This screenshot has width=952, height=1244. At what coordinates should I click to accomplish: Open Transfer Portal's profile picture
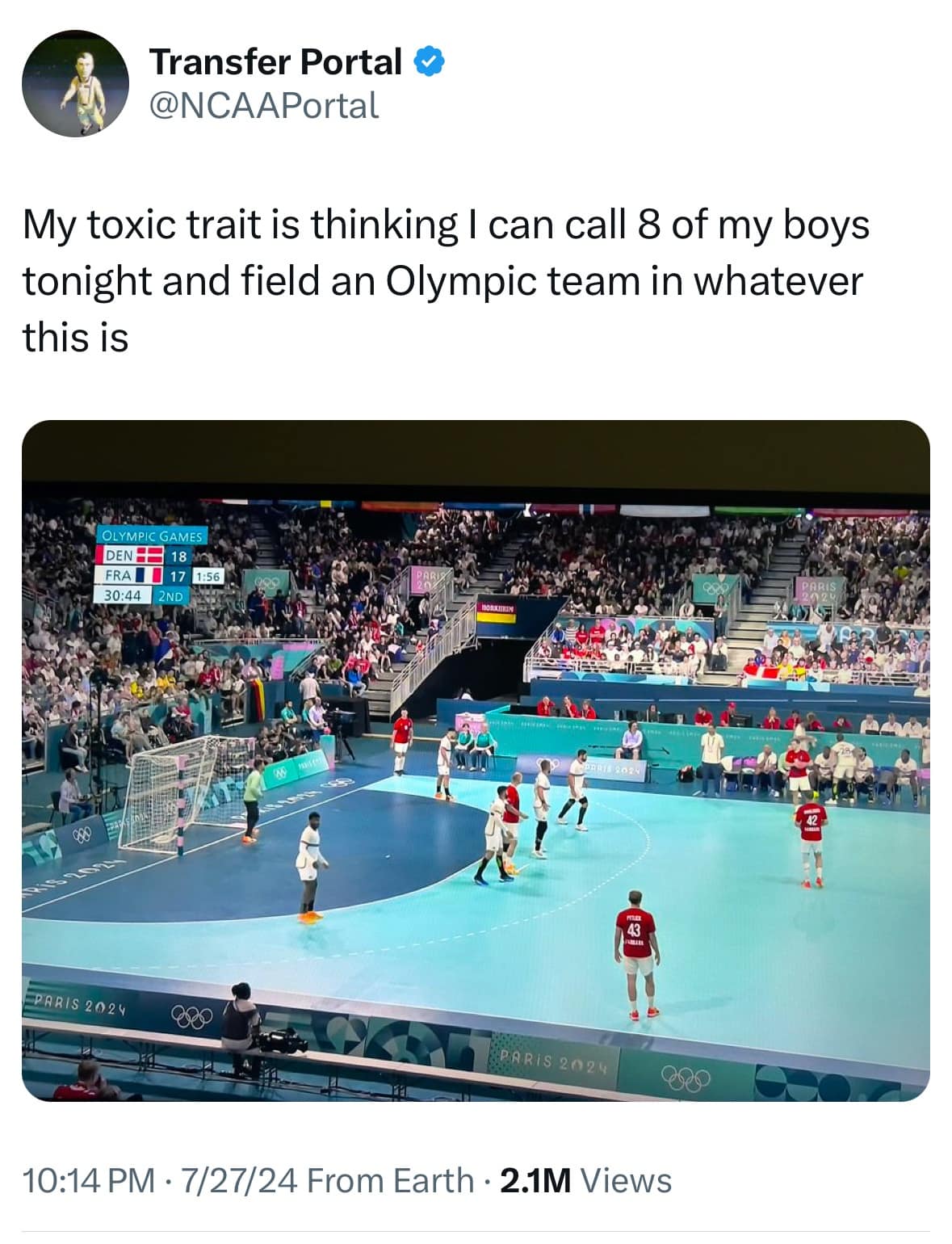coord(75,83)
